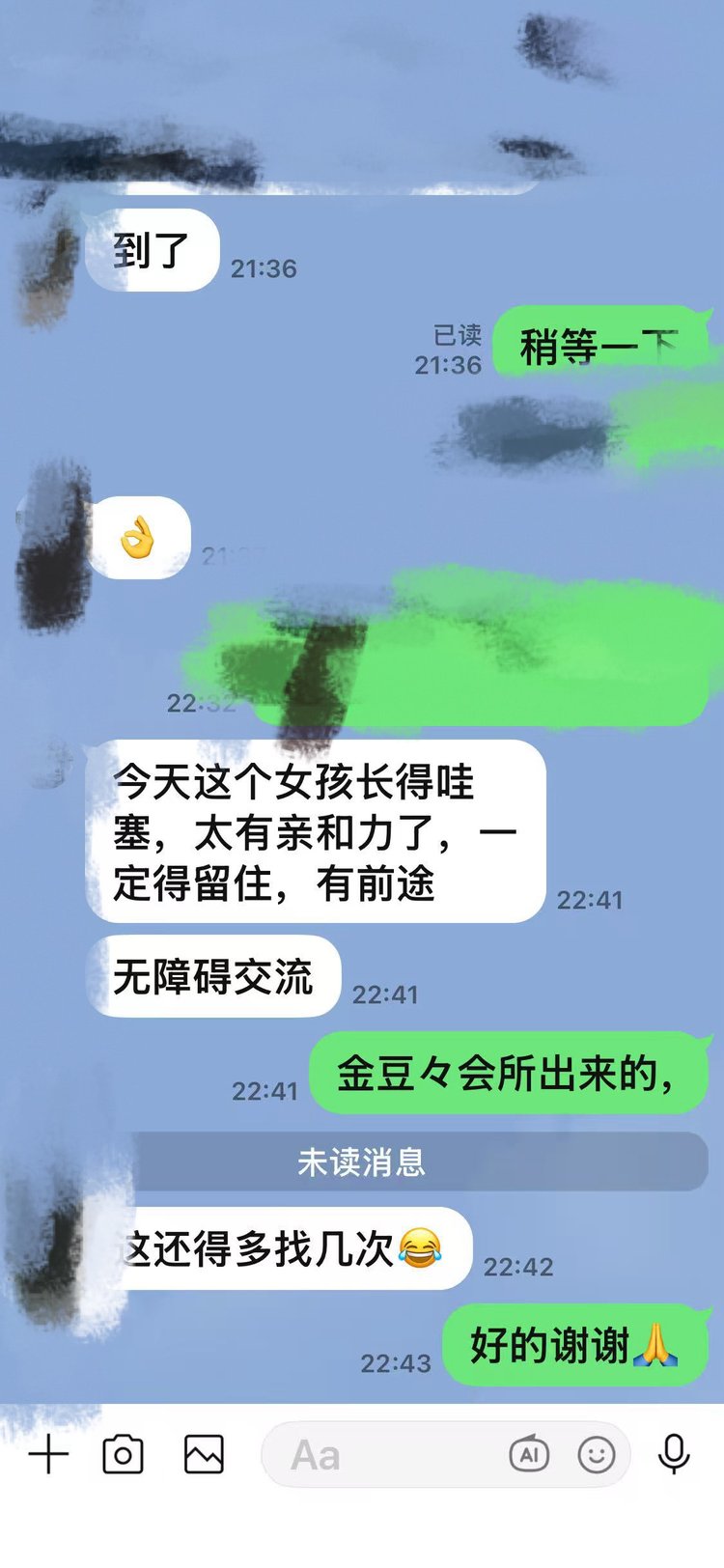Open the photo gallery picker

(204, 1454)
